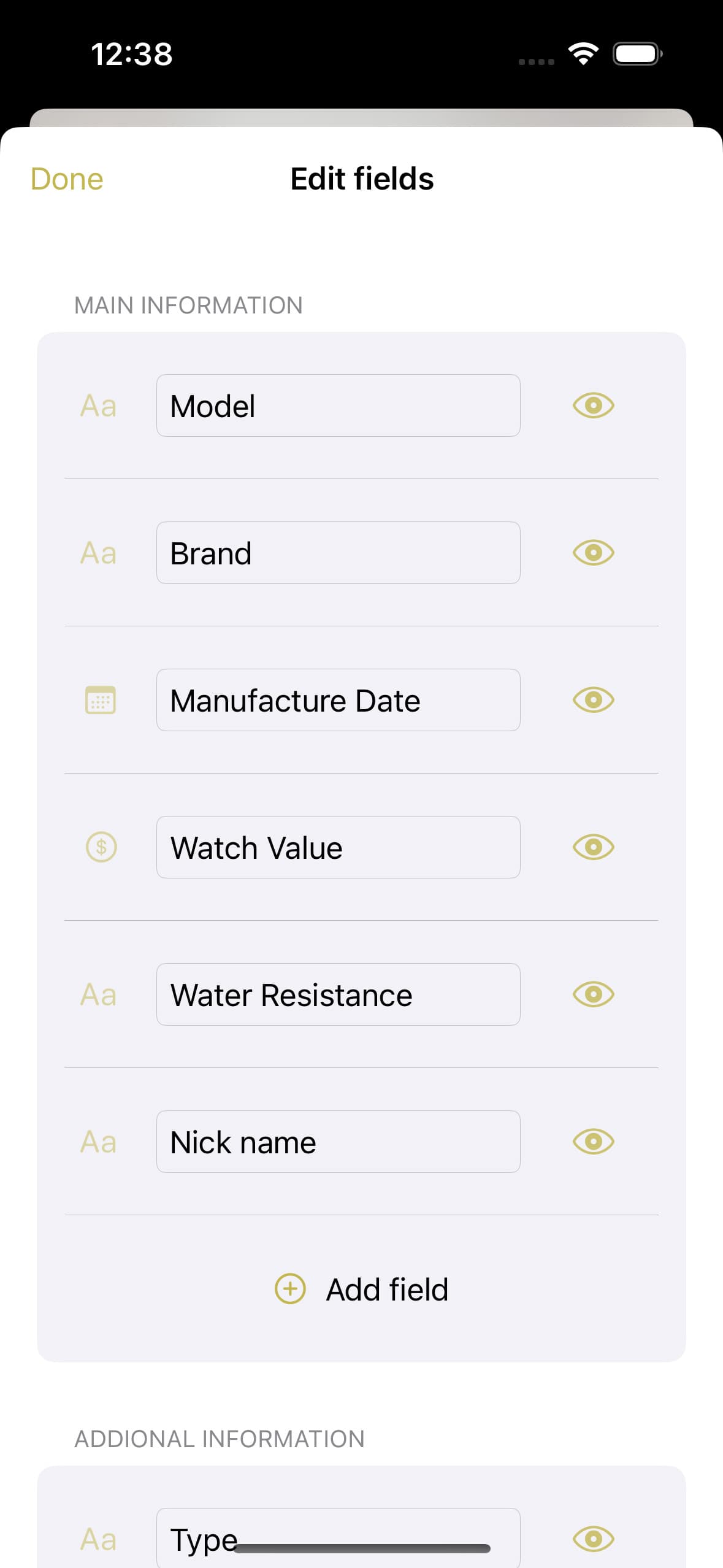Image resolution: width=723 pixels, height=1568 pixels.
Task: Edit the Model field name
Action: tap(338, 405)
